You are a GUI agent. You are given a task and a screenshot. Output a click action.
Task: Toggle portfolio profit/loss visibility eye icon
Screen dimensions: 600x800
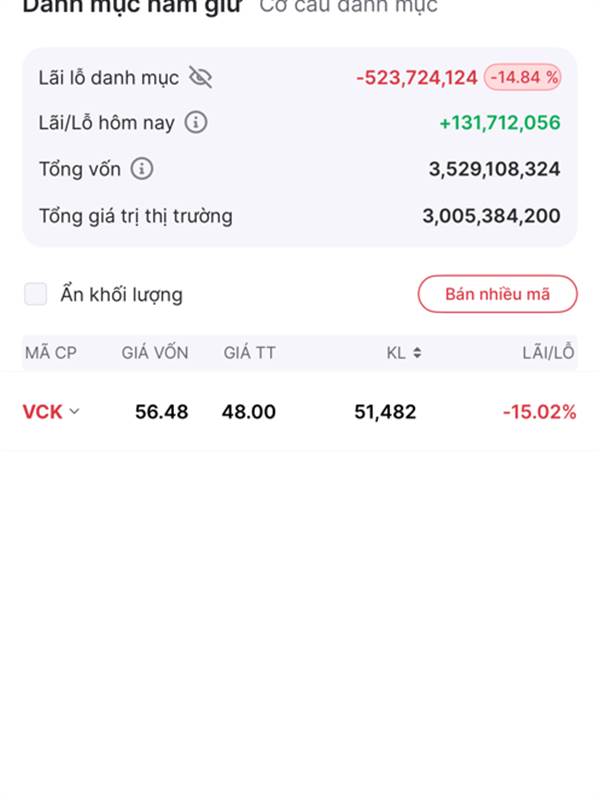tap(201, 78)
